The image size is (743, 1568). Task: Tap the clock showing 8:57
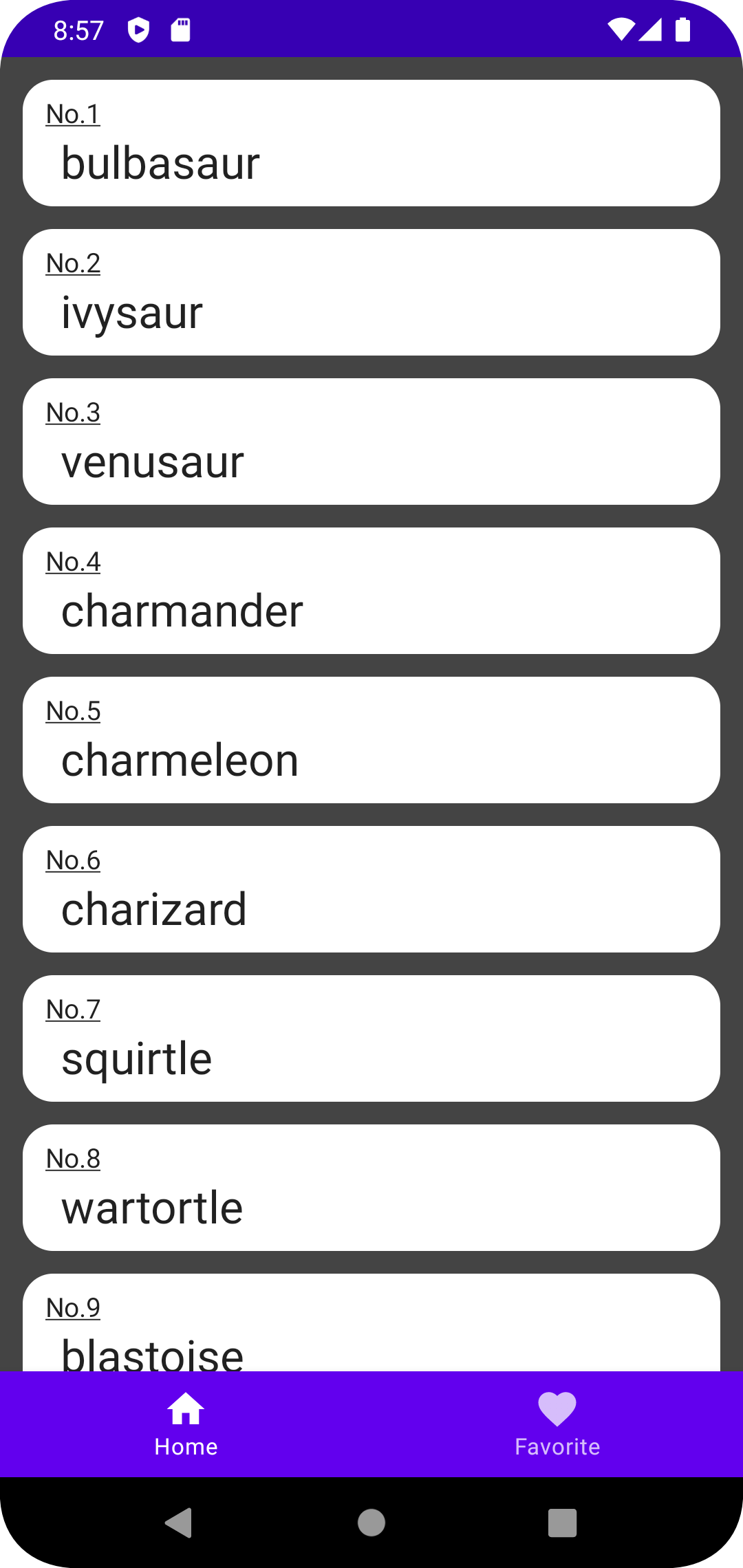point(78,29)
